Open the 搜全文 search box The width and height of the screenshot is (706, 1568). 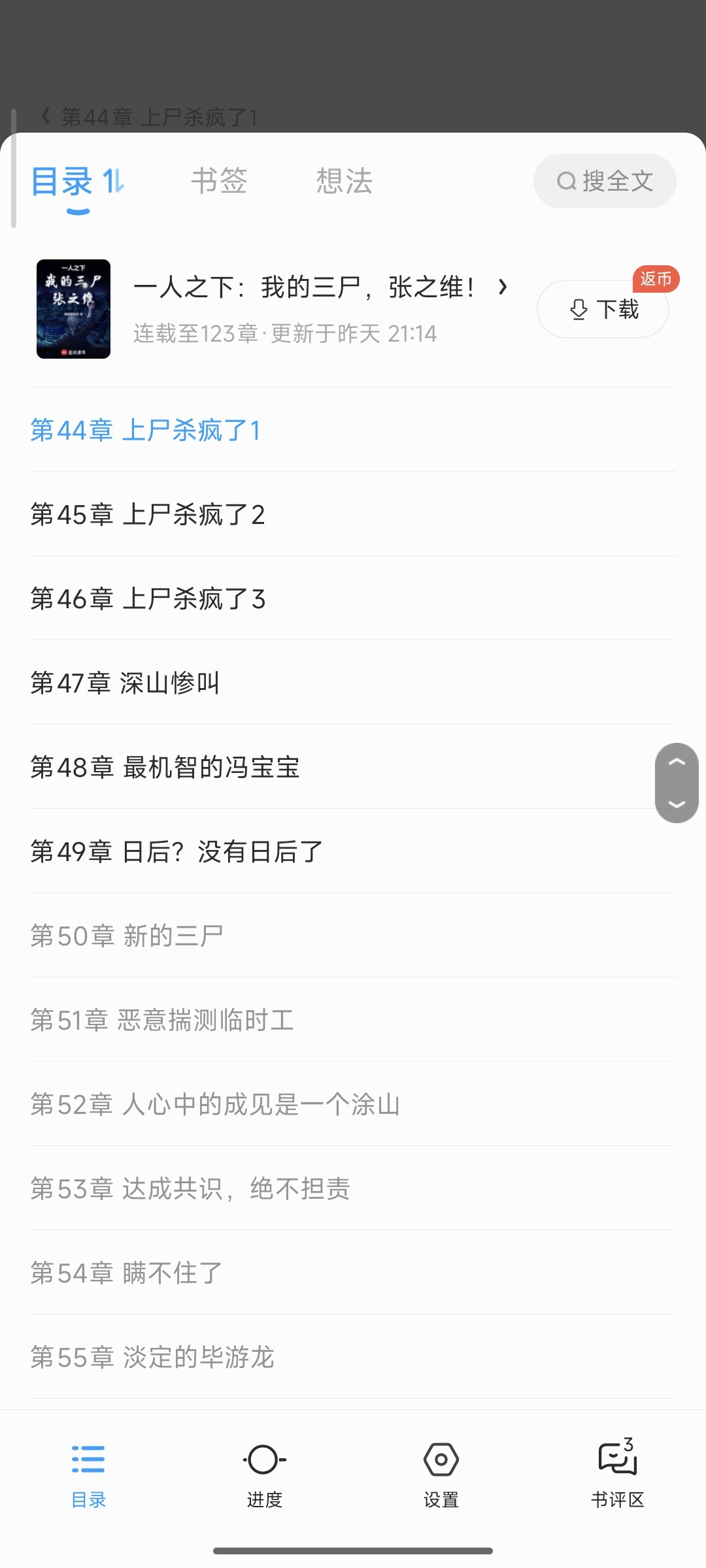coord(605,181)
